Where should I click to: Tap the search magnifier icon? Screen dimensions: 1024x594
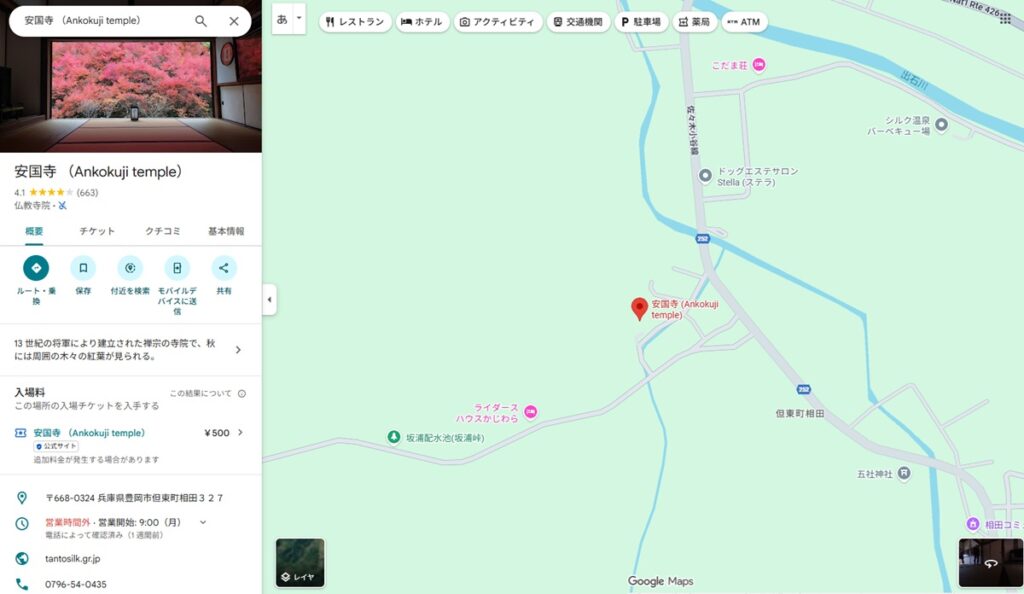coord(201,21)
